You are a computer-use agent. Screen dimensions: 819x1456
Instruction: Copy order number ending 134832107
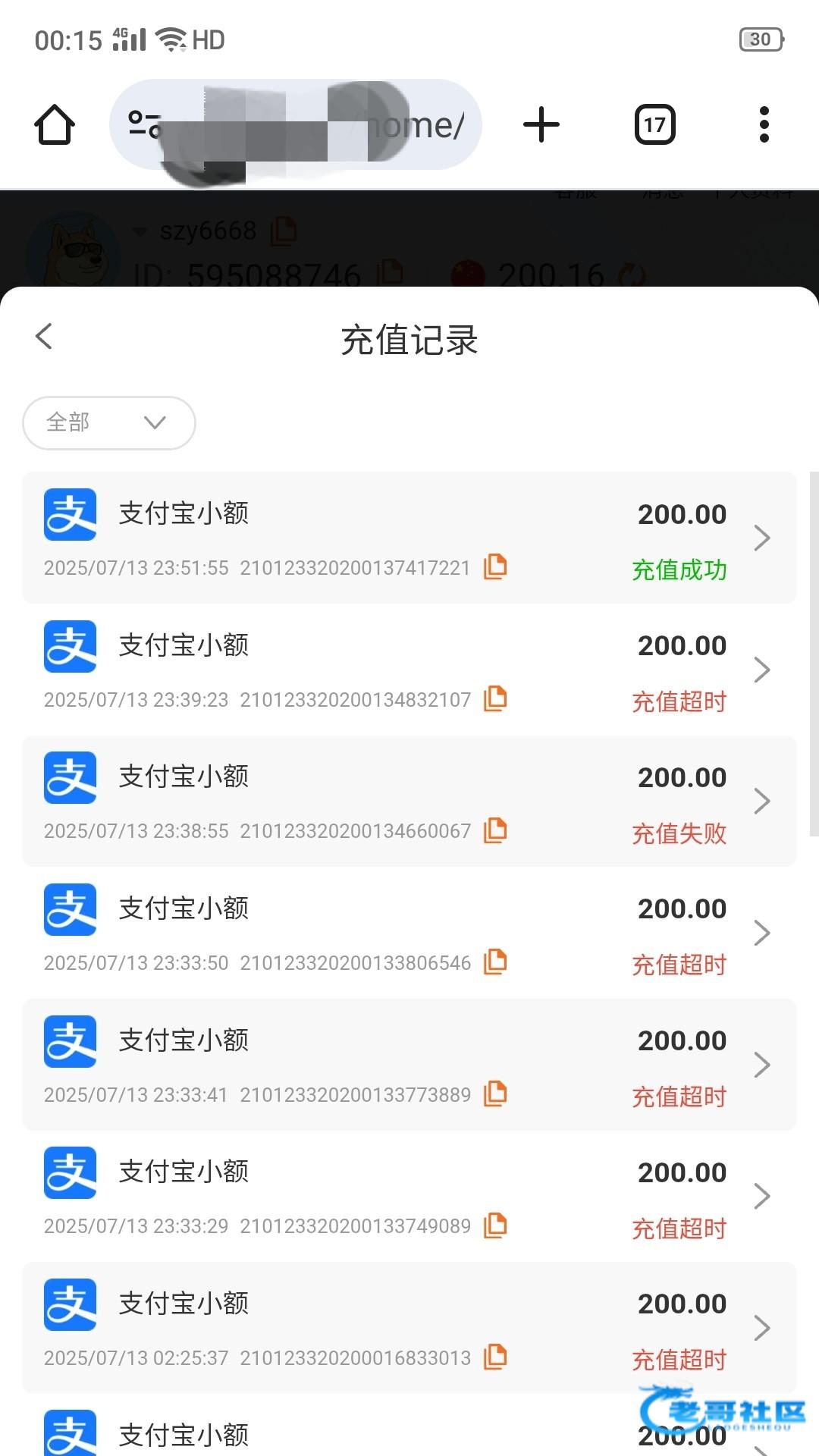click(x=495, y=698)
